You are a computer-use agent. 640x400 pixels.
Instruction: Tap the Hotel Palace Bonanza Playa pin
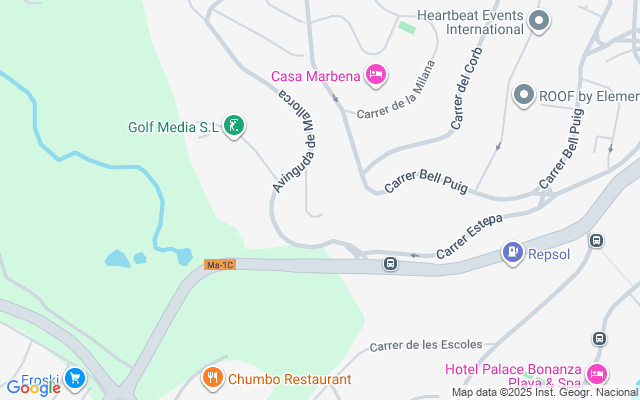pos(597,374)
